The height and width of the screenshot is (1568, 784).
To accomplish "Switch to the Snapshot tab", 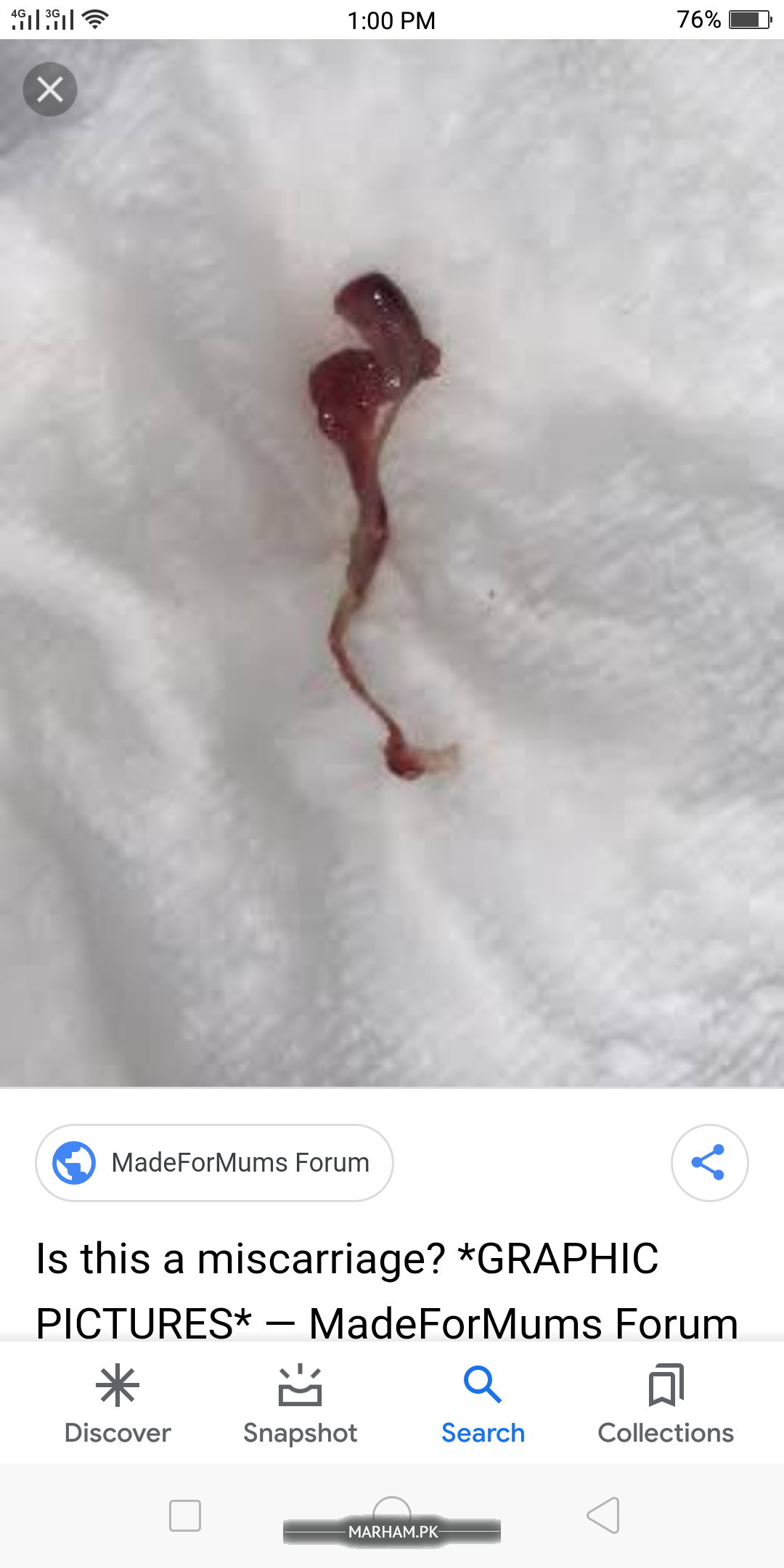I will [x=300, y=1405].
